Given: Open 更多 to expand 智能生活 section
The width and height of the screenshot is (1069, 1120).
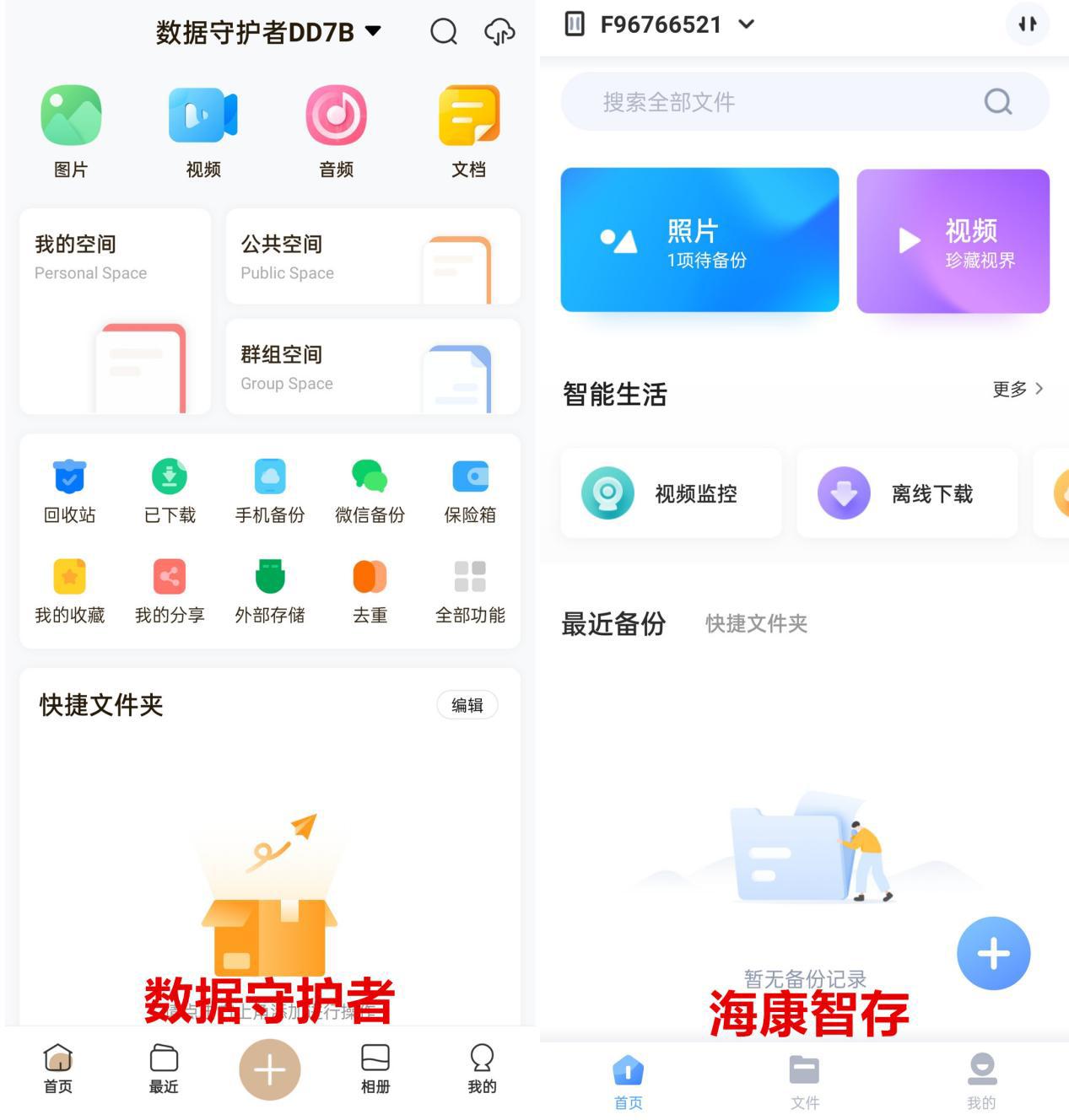Looking at the screenshot, I should pyautogui.click(x=1018, y=389).
